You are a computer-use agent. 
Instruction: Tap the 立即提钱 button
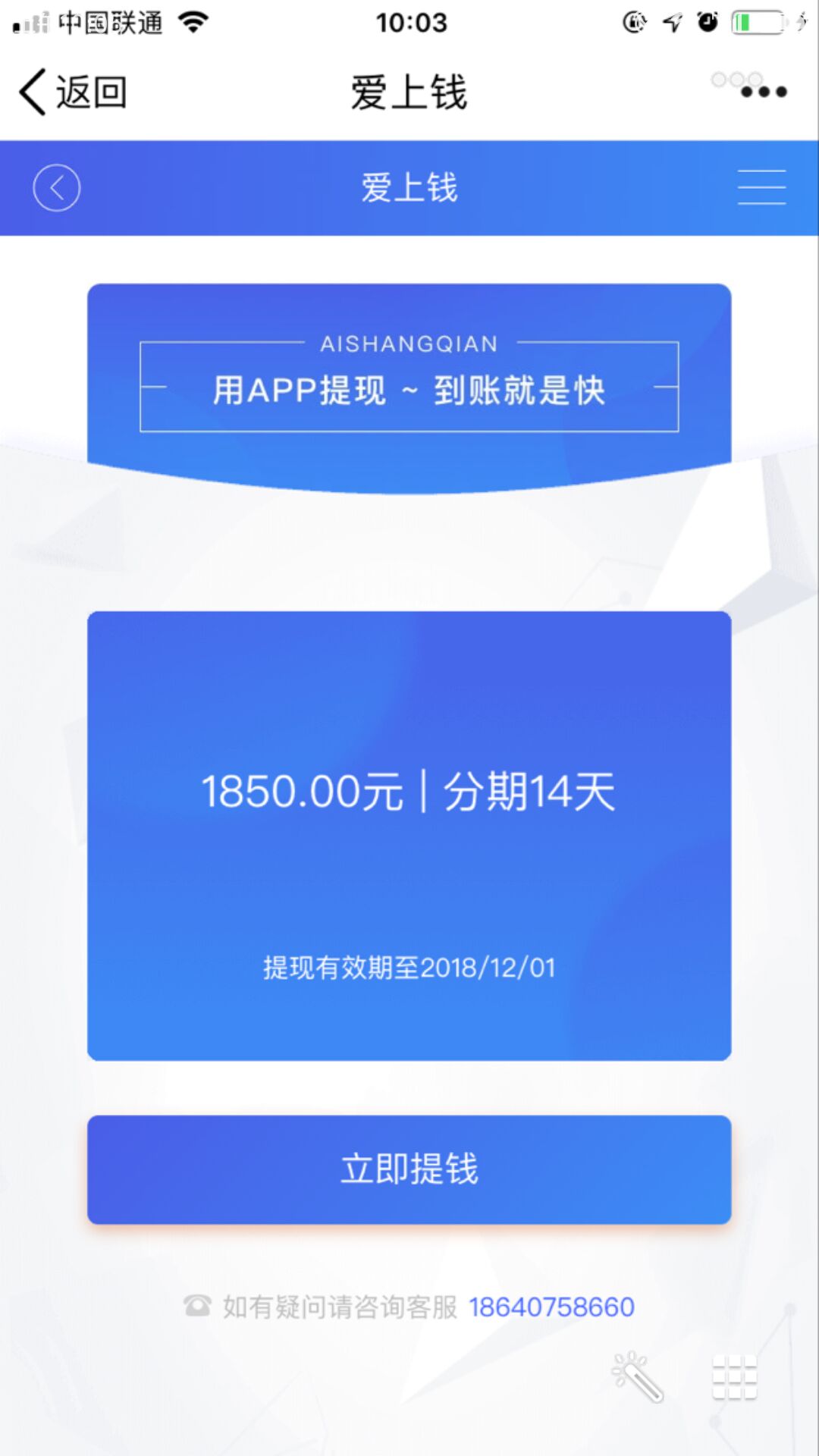click(x=409, y=1169)
